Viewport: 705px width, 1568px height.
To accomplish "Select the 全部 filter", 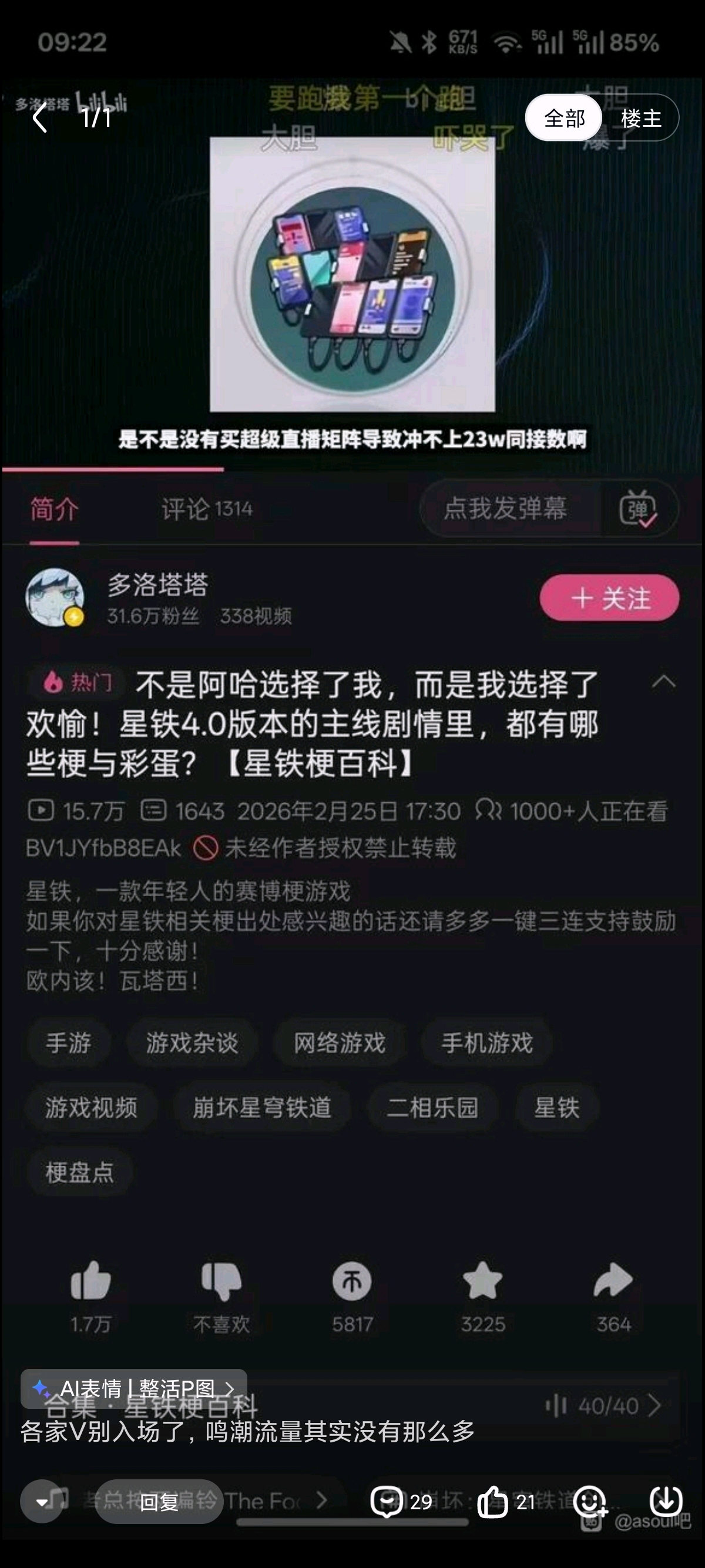I will coord(564,117).
